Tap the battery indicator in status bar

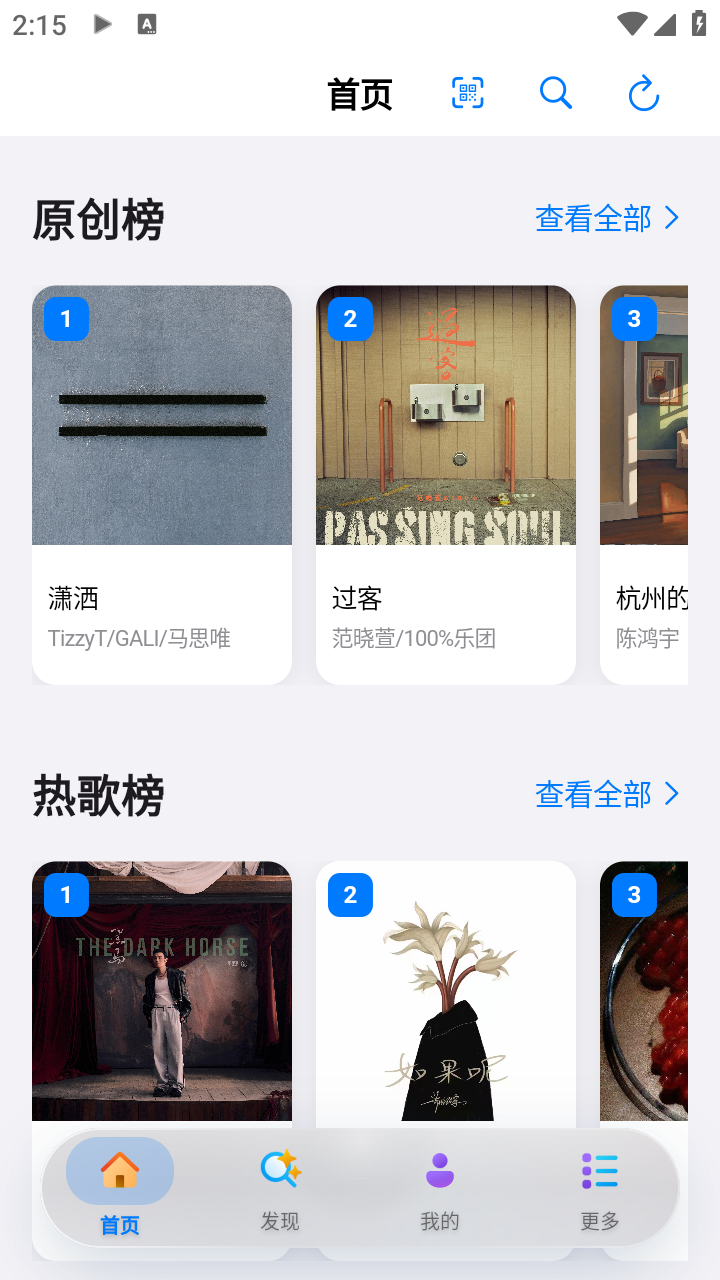[x=697, y=25]
